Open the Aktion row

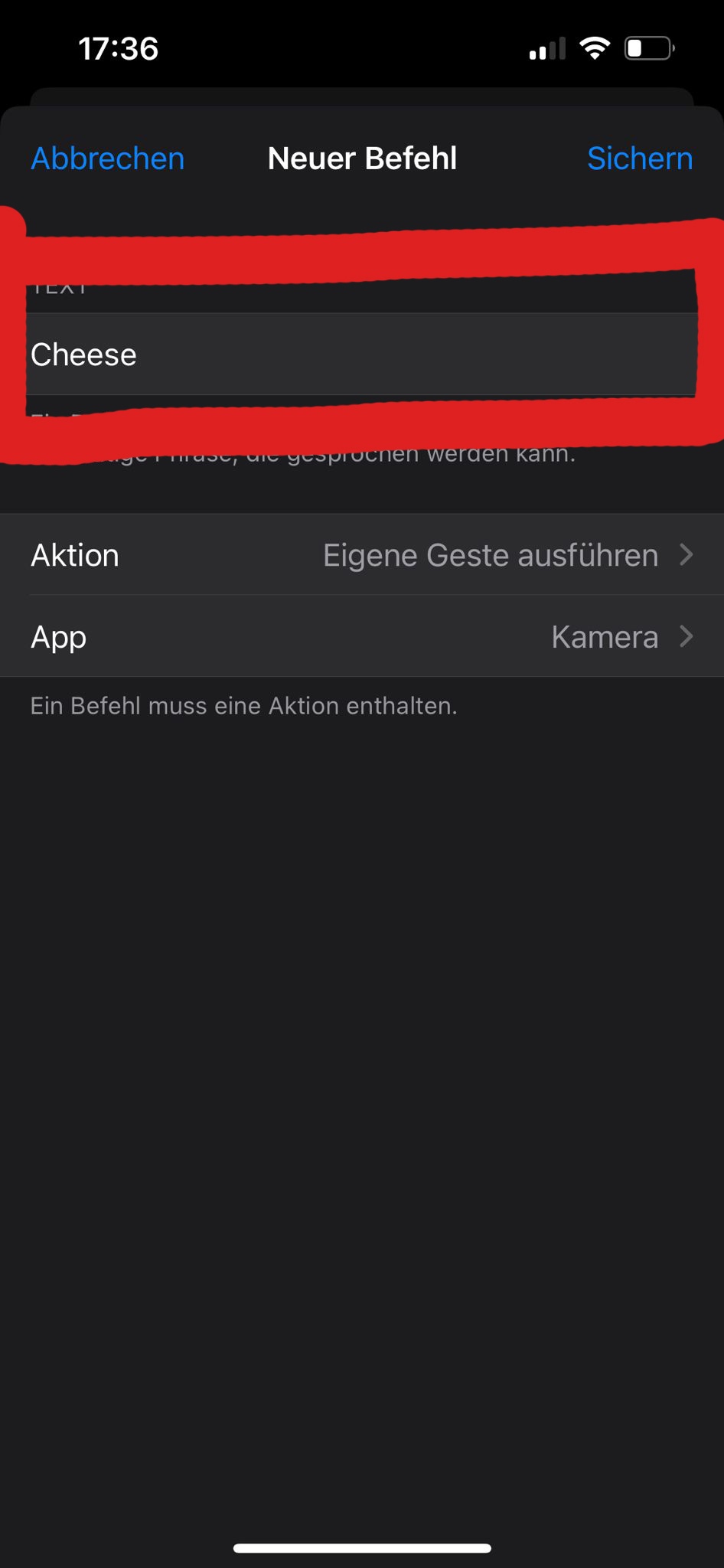point(361,555)
